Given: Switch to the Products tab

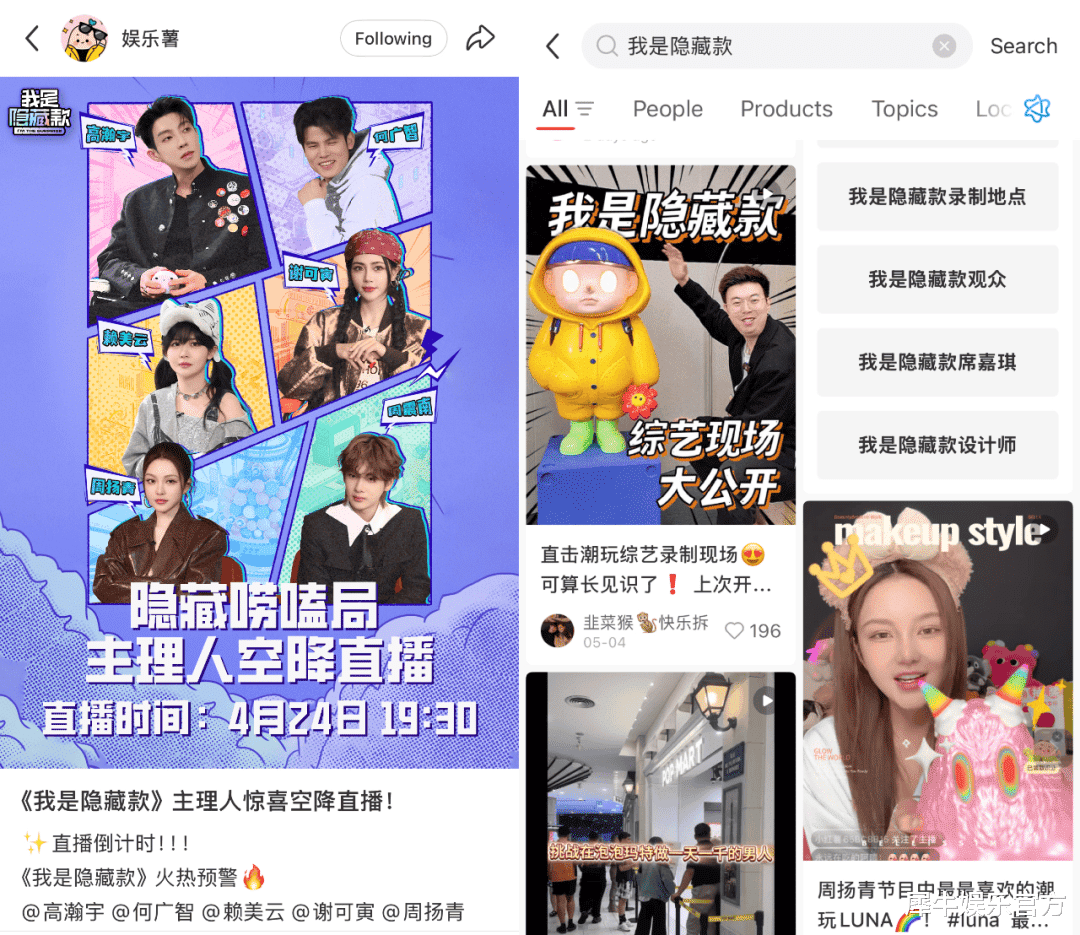Looking at the screenshot, I should click(x=786, y=109).
